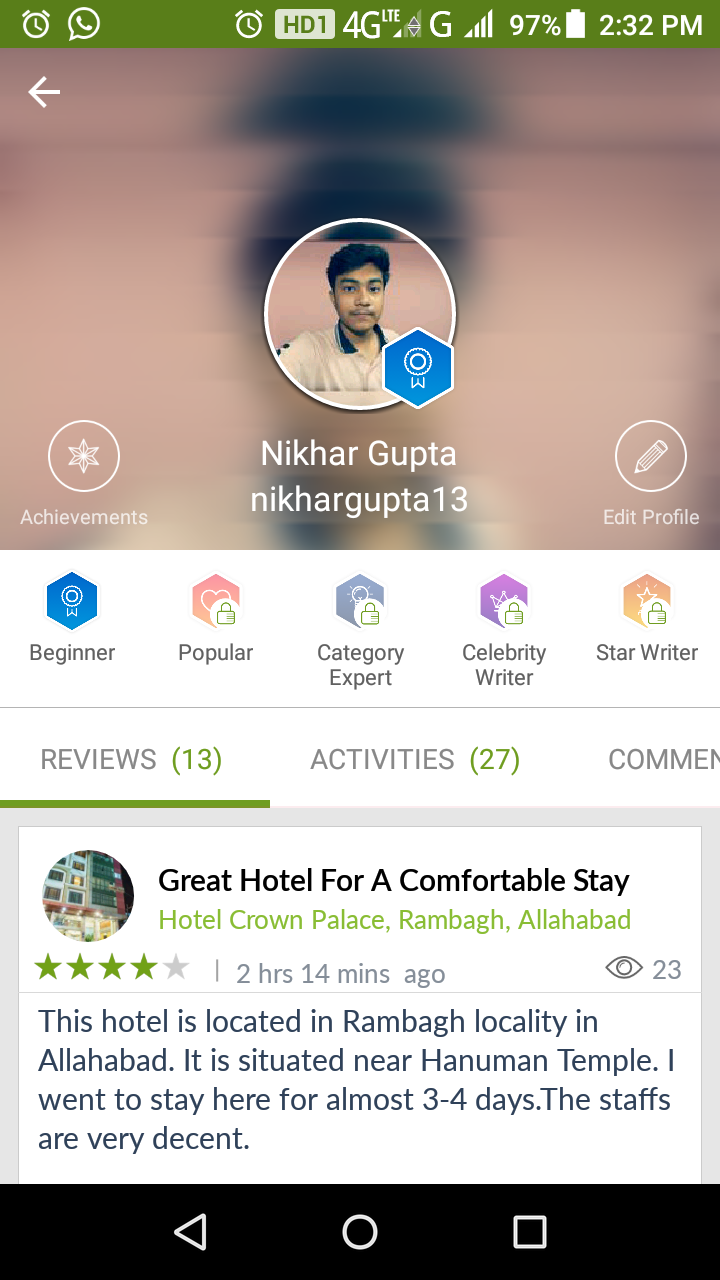
Task: Open the Great Hotel For A Comfortable Stay review
Action: 394,881
